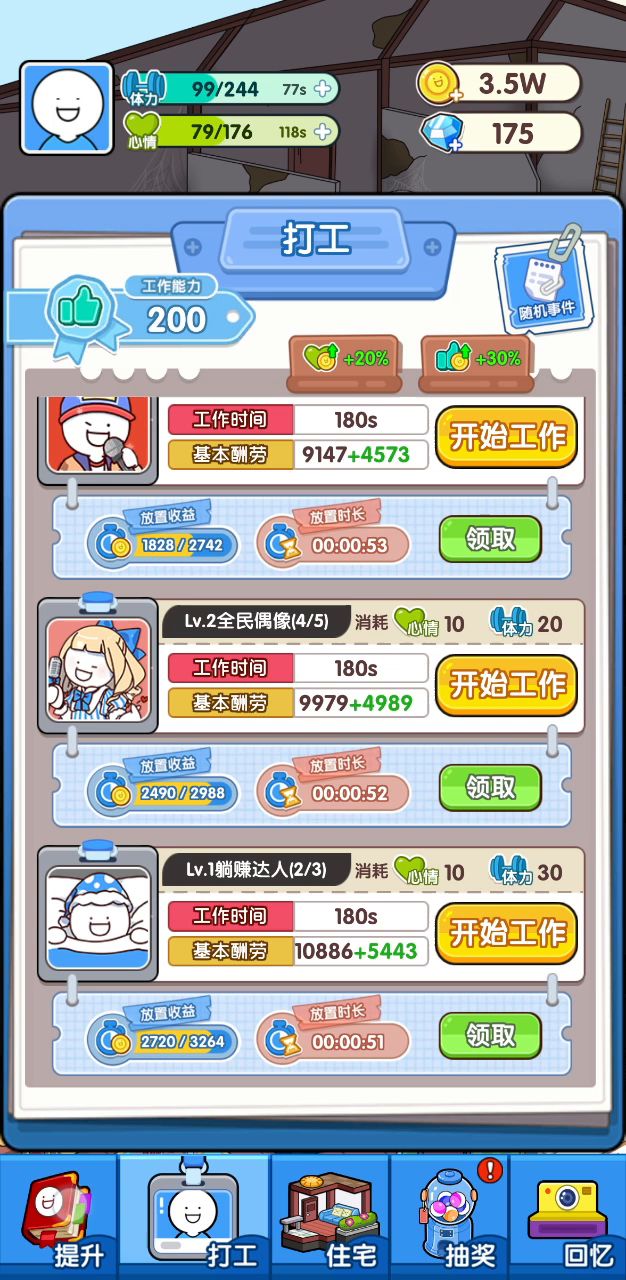The image size is (626, 1280).
Task: Tap the +20% mood bonus tag
Action: (x=345, y=359)
